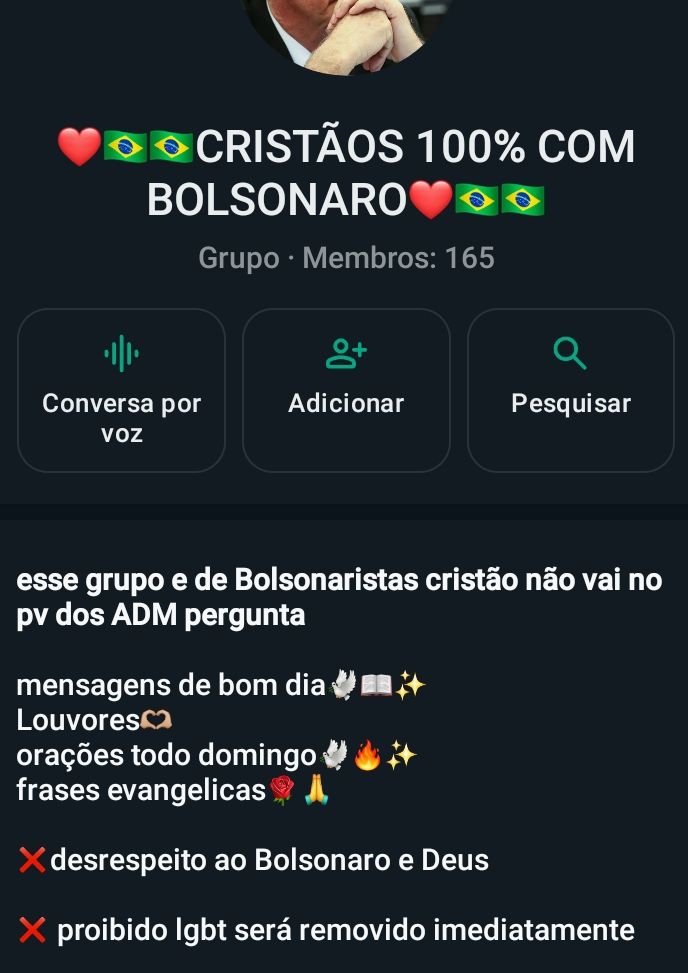Start the Conversa por voz voice chat

coord(121,390)
